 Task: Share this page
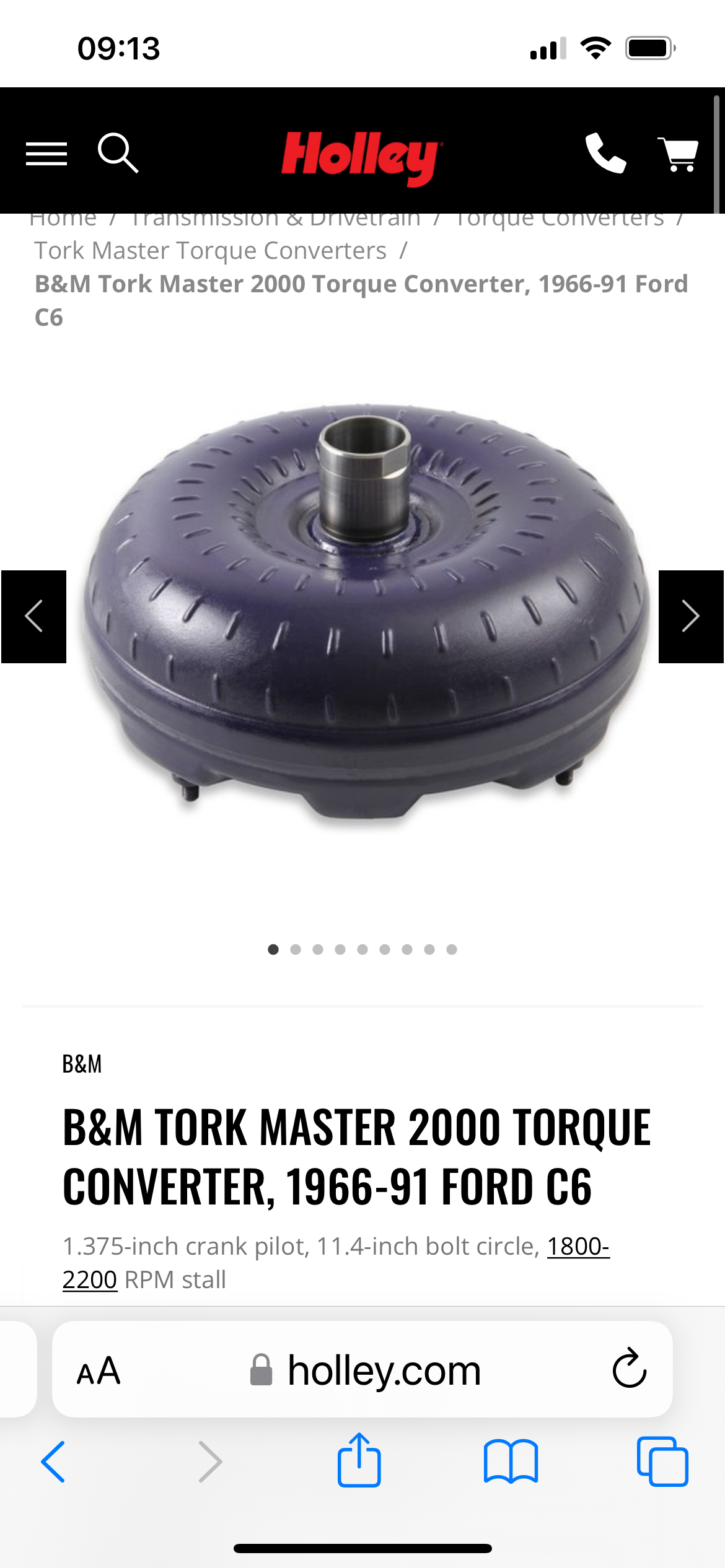pyautogui.click(x=359, y=1460)
